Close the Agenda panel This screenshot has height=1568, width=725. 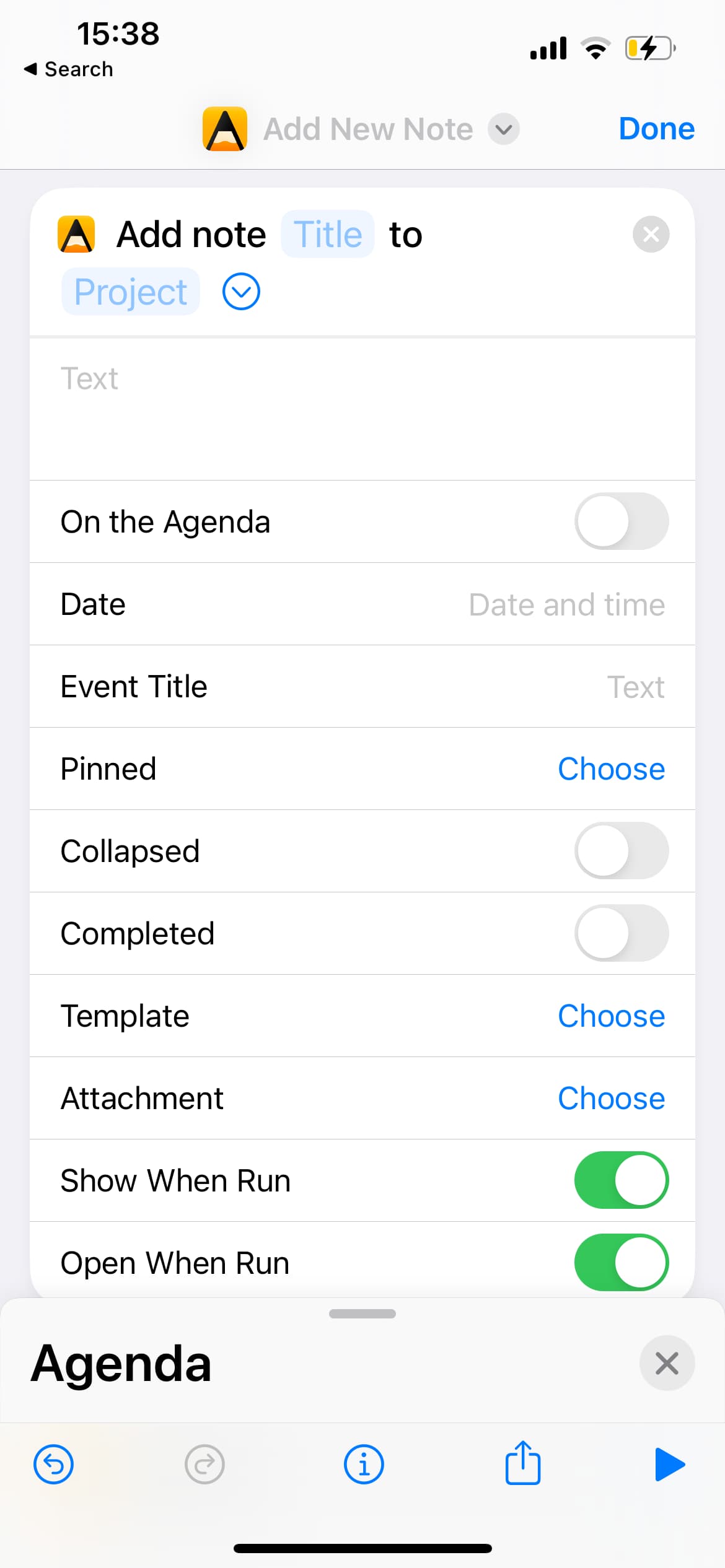(x=667, y=1364)
